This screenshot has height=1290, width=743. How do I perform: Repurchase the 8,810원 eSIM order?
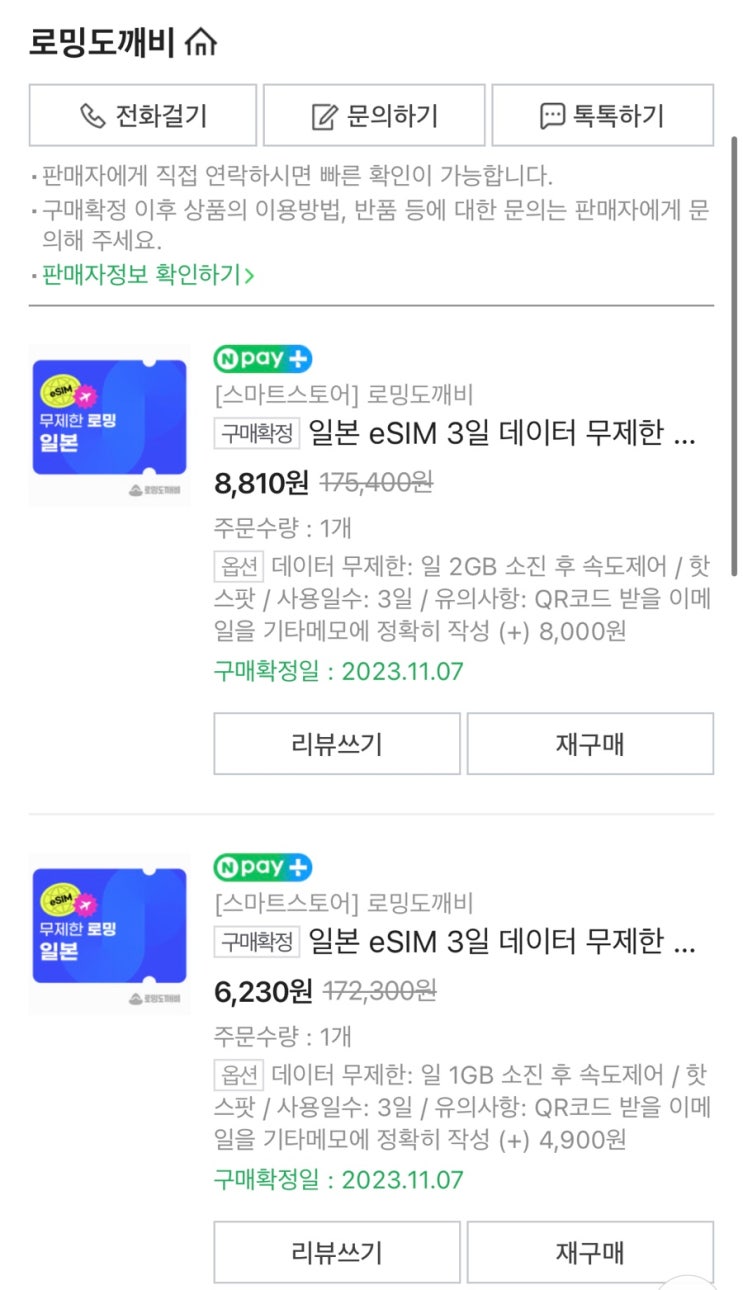(x=591, y=744)
